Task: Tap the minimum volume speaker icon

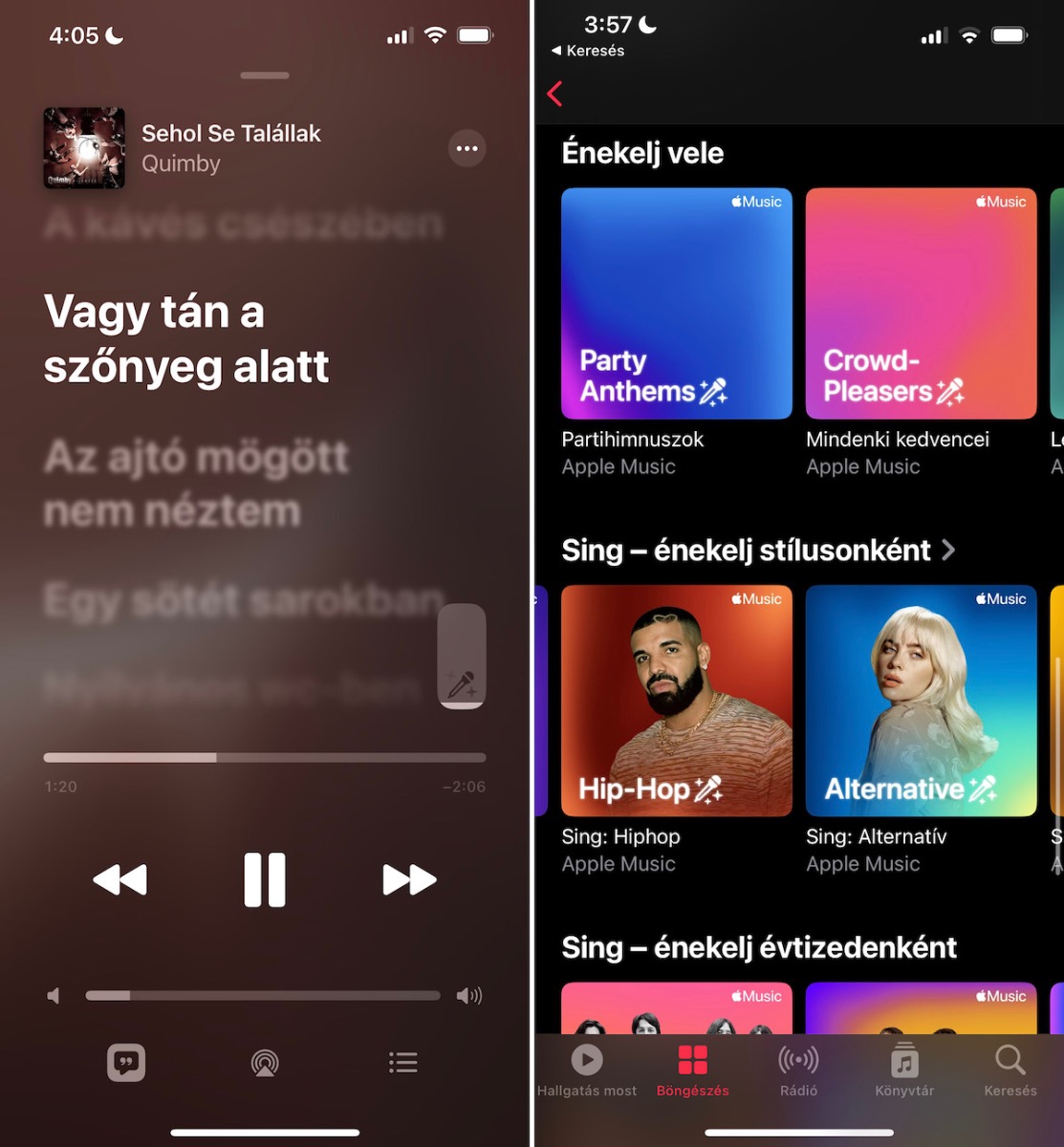Action: click(x=53, y=994)
